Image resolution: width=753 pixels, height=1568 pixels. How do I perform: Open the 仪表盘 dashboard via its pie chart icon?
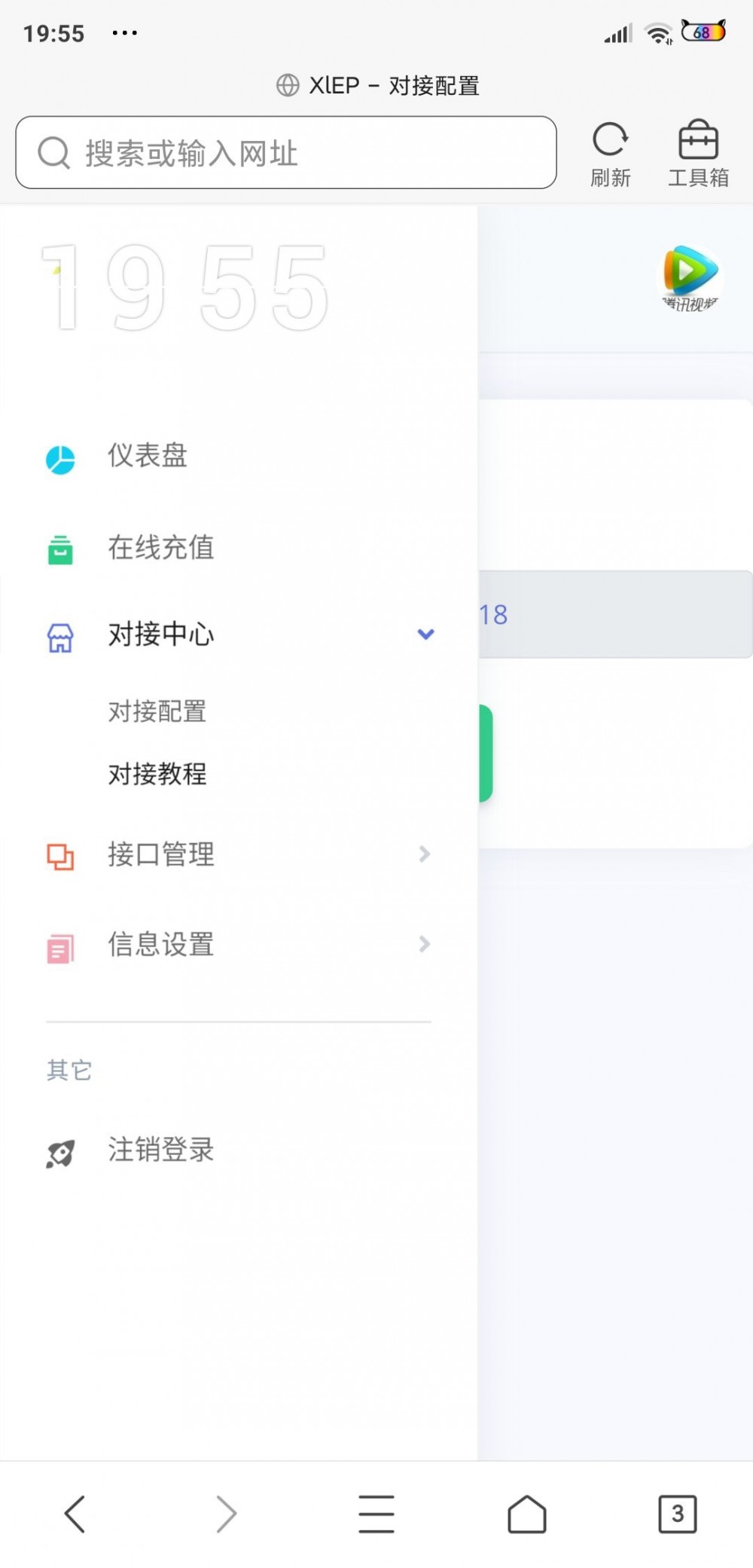click(x=60, y=457)
